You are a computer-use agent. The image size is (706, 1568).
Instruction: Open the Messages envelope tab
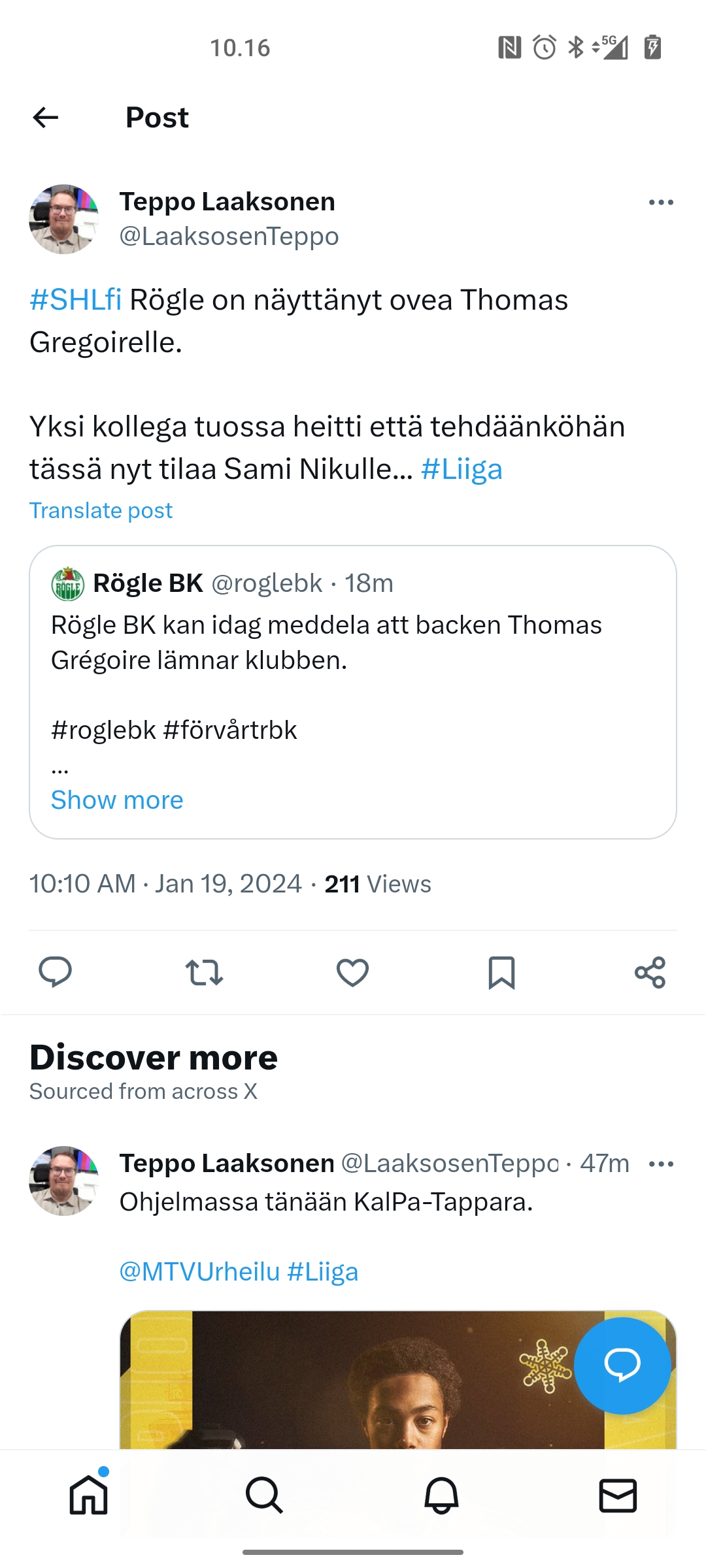[618, 1495]
